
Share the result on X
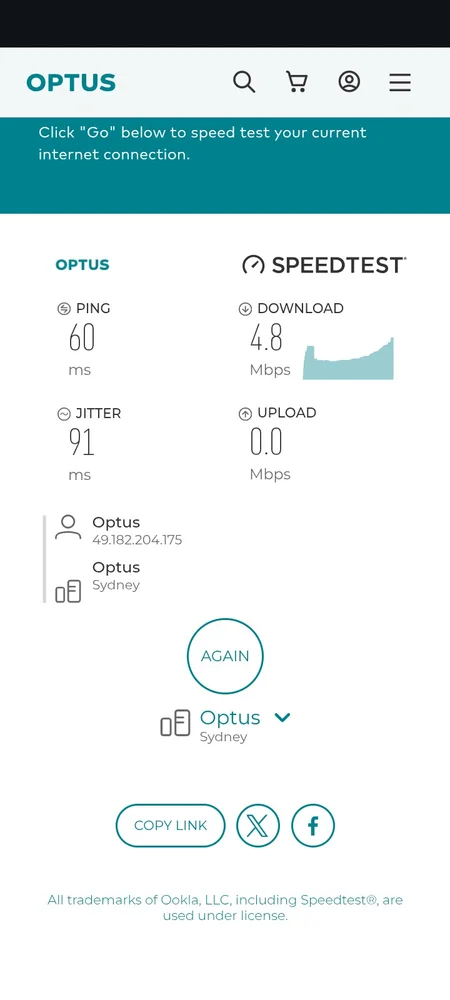tap(258, 825)
